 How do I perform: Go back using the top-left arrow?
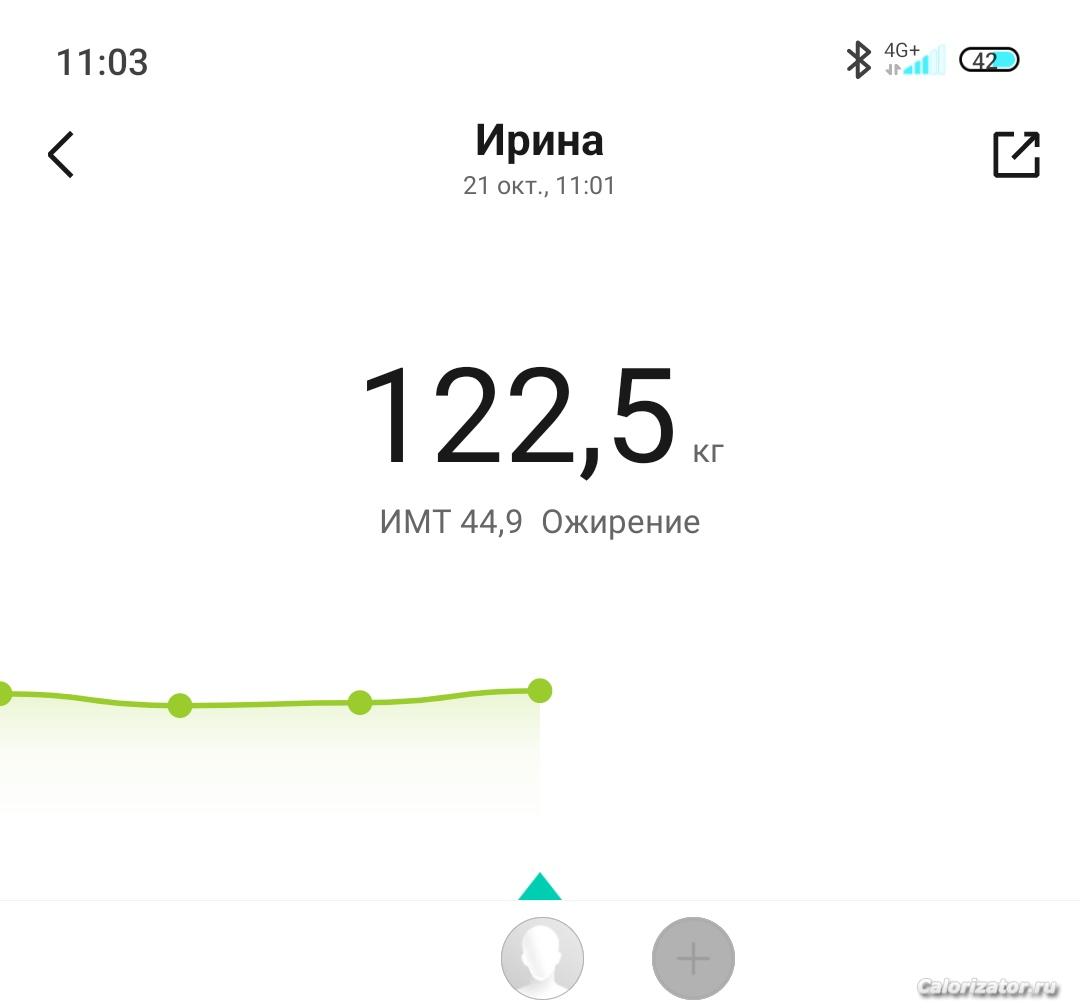pos(61,155)
